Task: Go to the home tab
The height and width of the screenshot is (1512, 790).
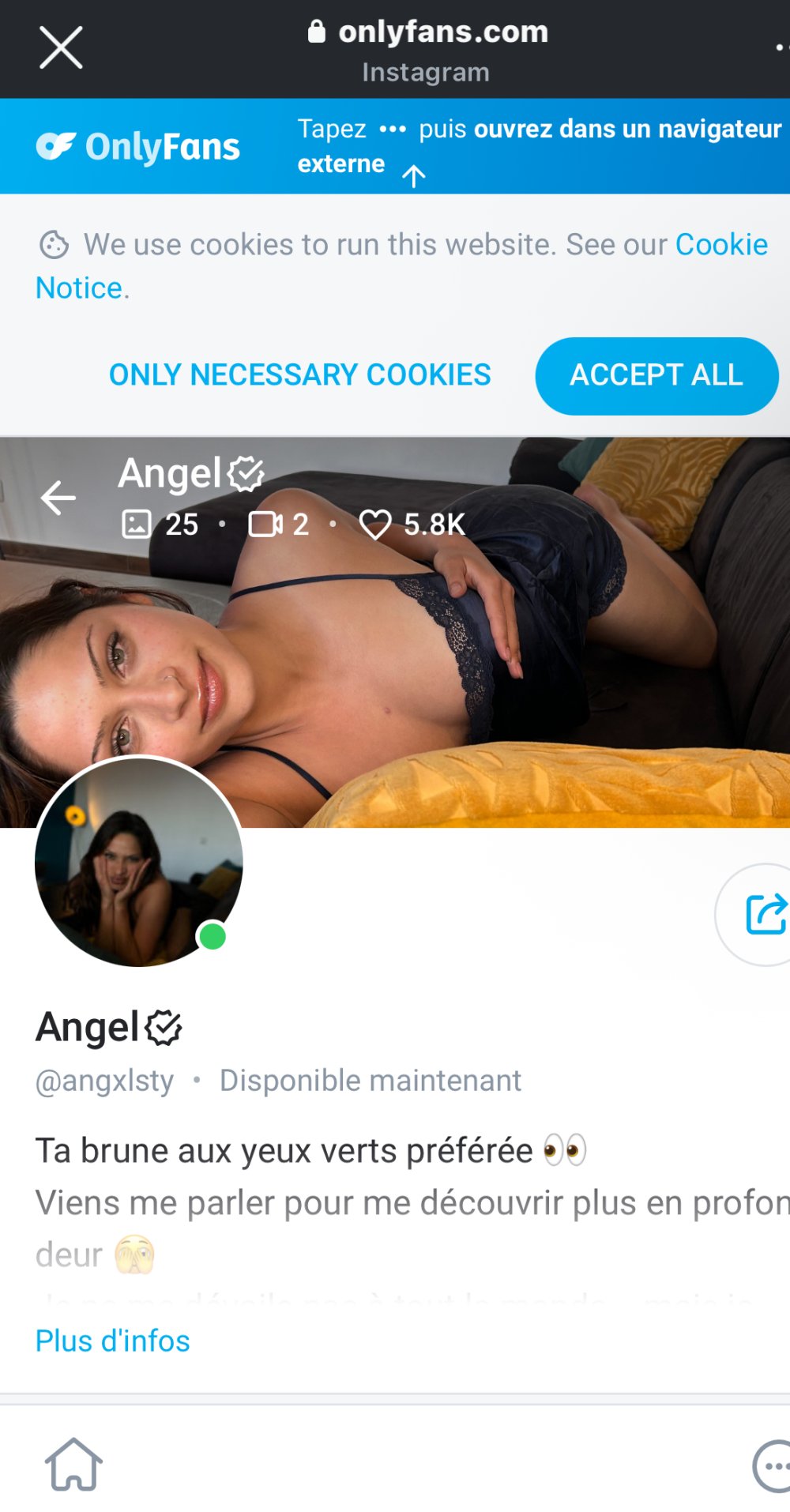Action: coord(73,1464)
